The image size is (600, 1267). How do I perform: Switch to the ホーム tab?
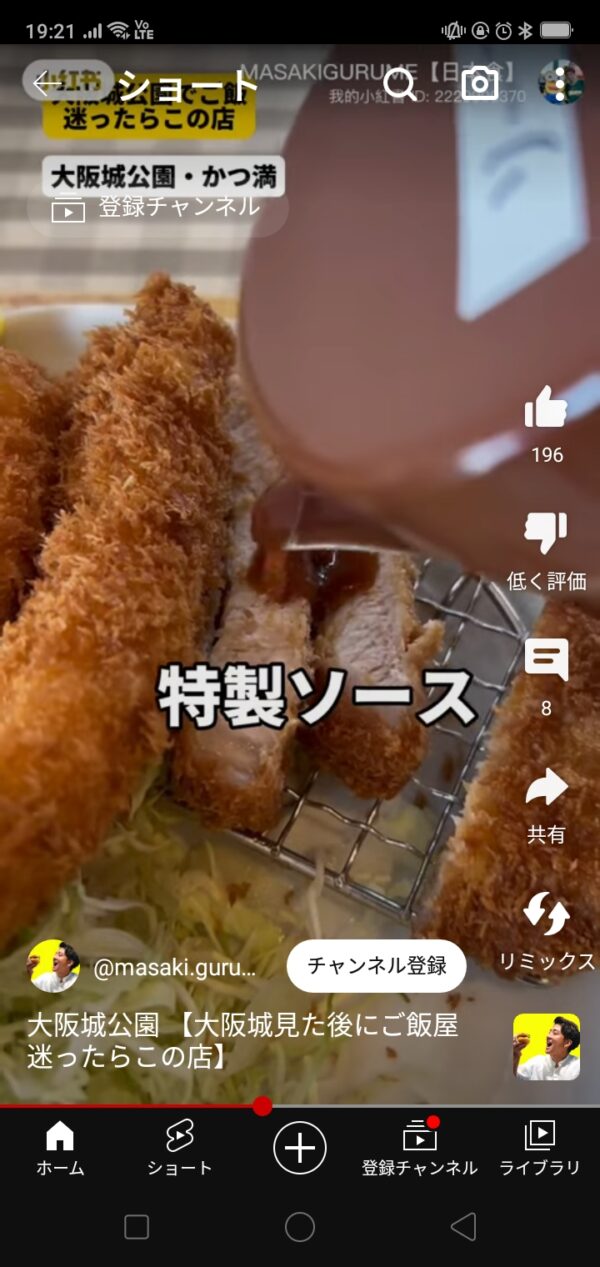pos(60,1149)
